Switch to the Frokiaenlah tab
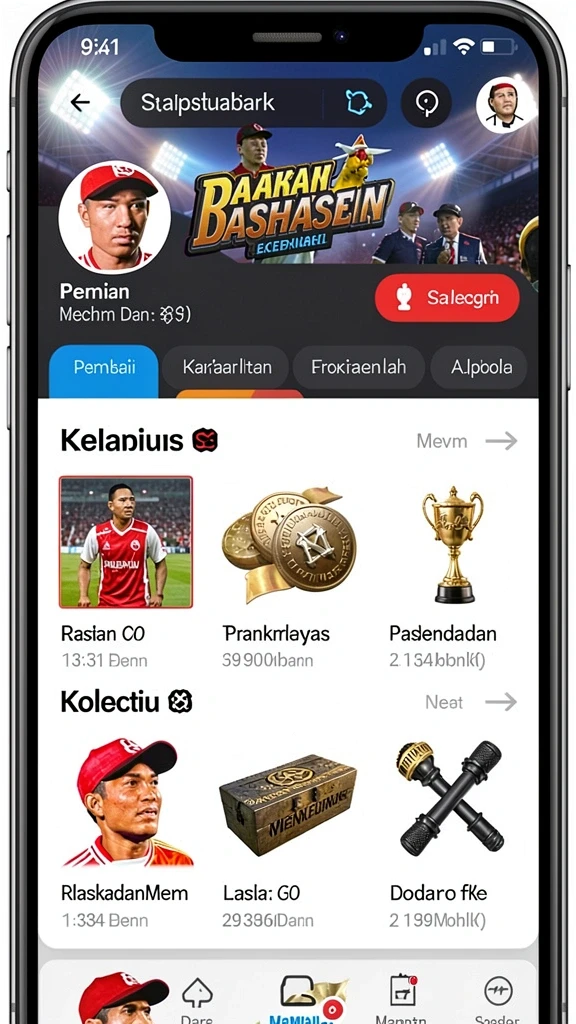This screenshot has height=1024, width=576. click(359, 367)
